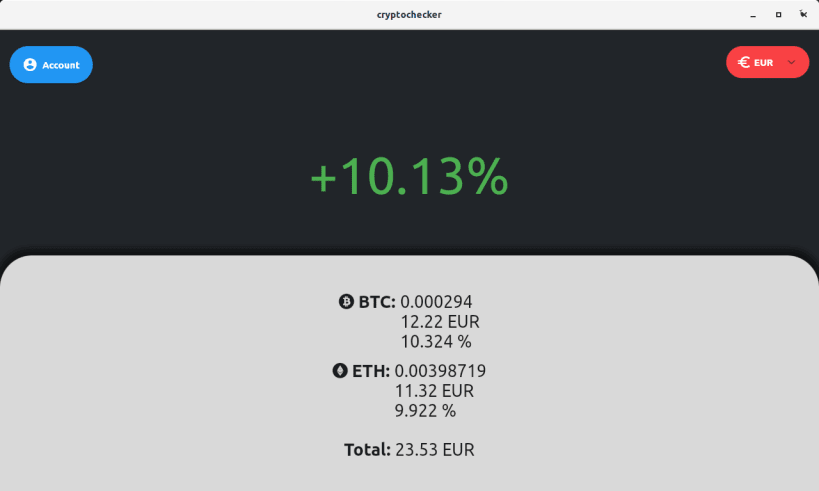Close the cryptochecker window
Image resolution: width=819 pixels, height=491 pixels.
[803, 15]
